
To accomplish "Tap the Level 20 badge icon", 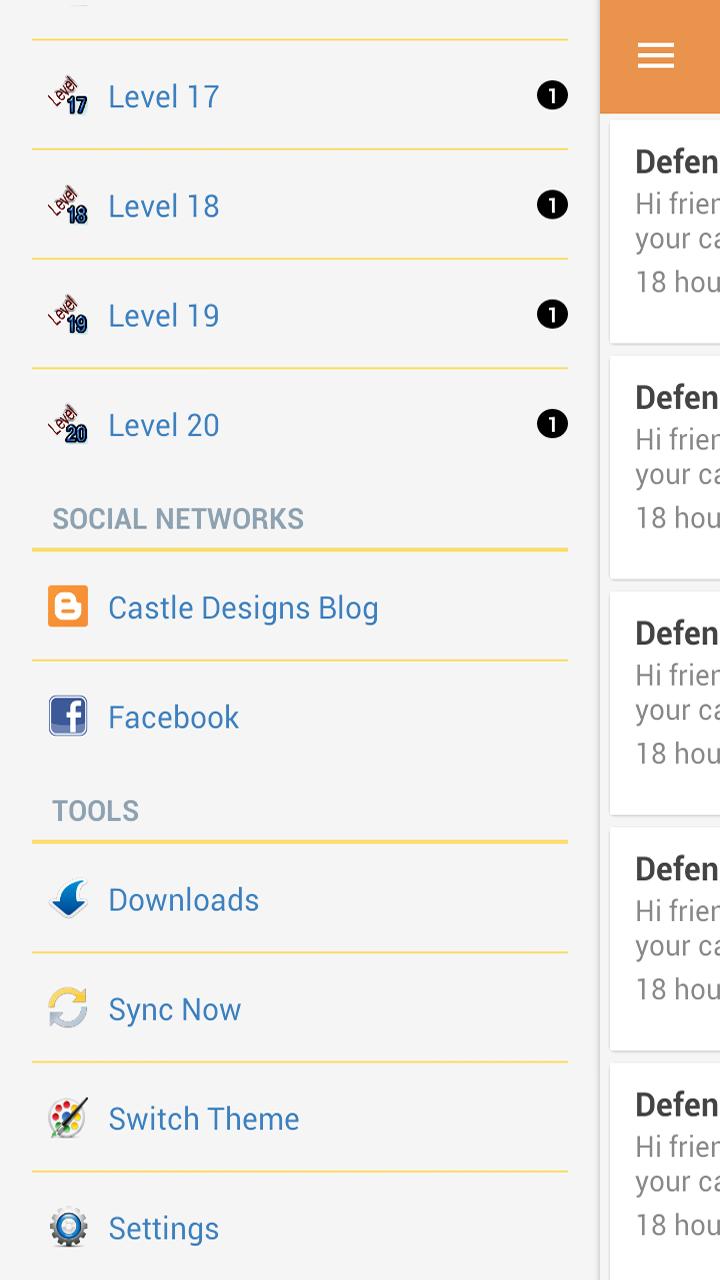I will pos(66,424).
